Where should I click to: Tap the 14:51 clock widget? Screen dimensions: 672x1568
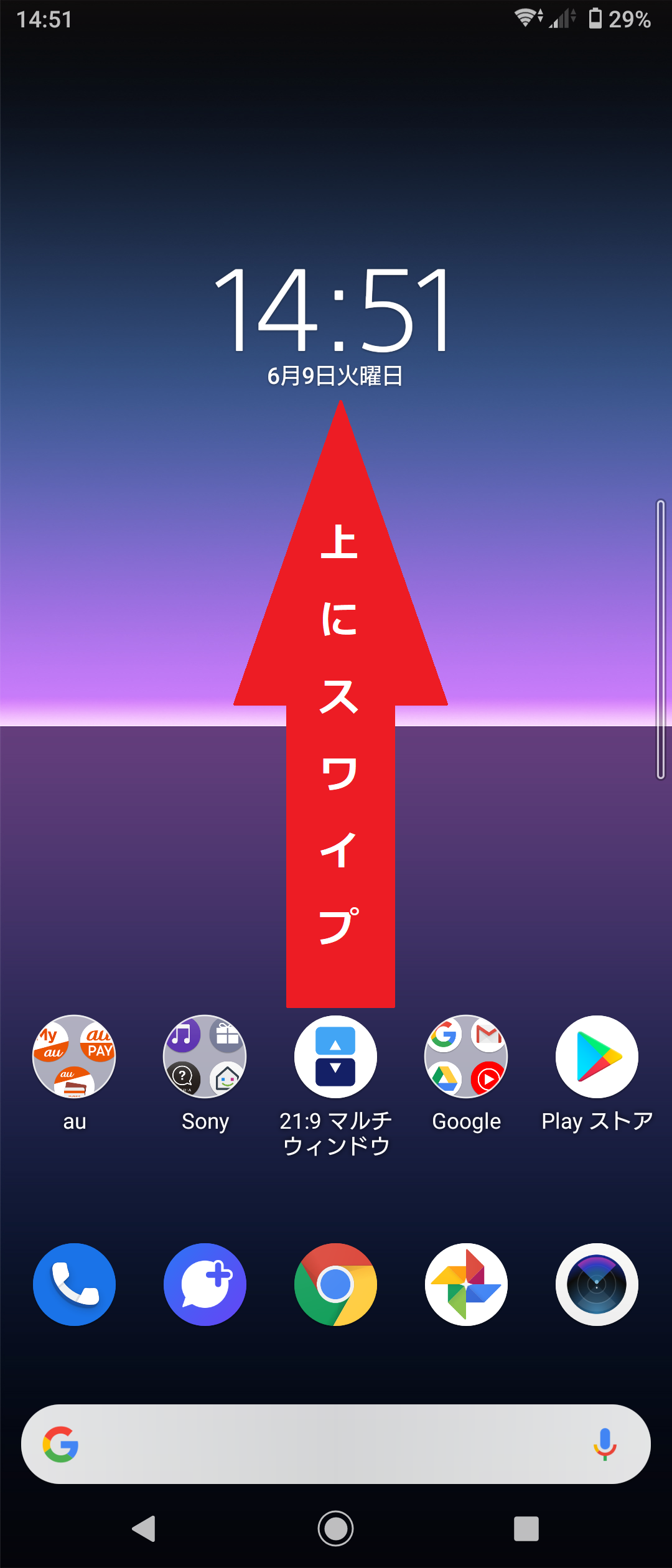(x=335, y=311)
